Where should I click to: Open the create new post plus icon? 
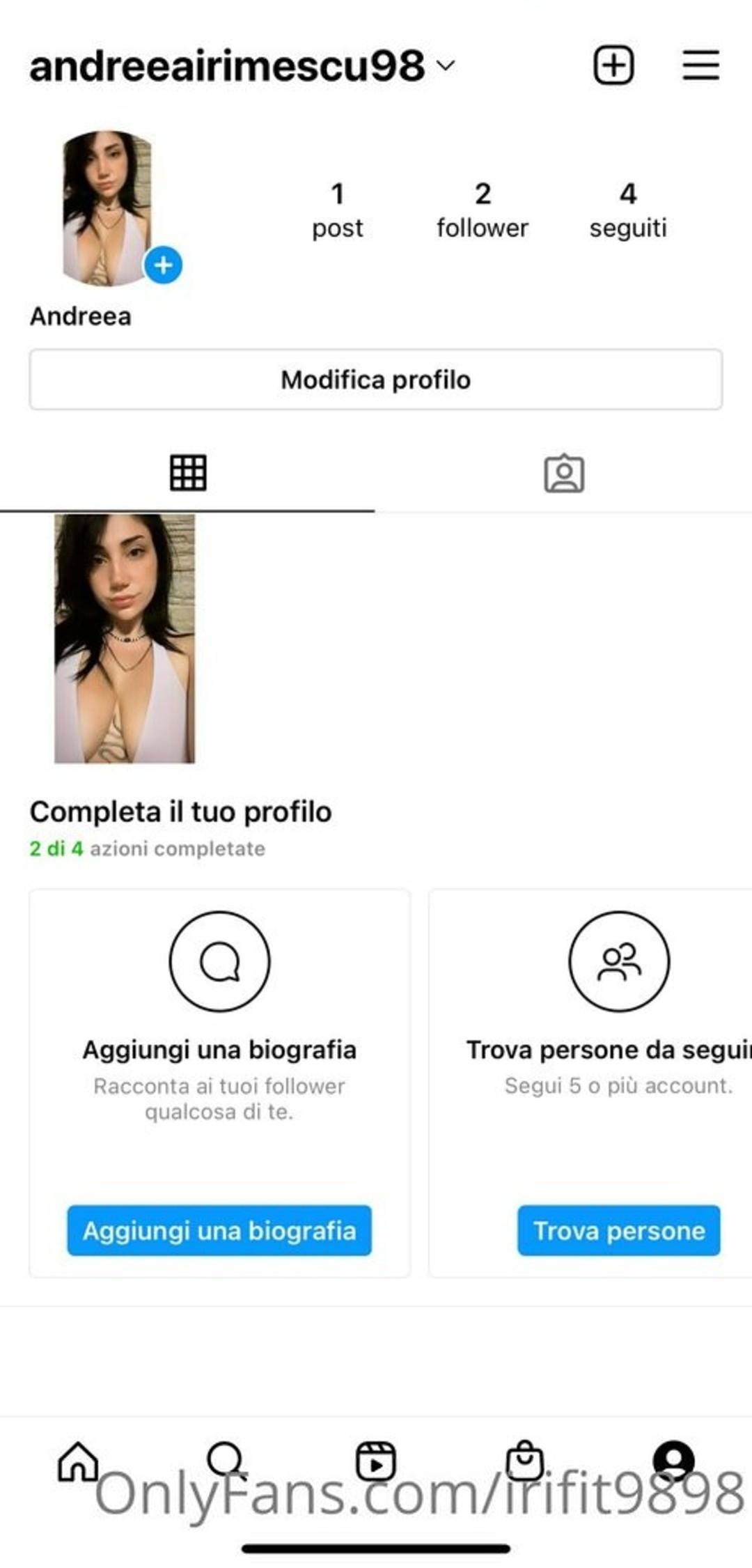pos(613,65)
